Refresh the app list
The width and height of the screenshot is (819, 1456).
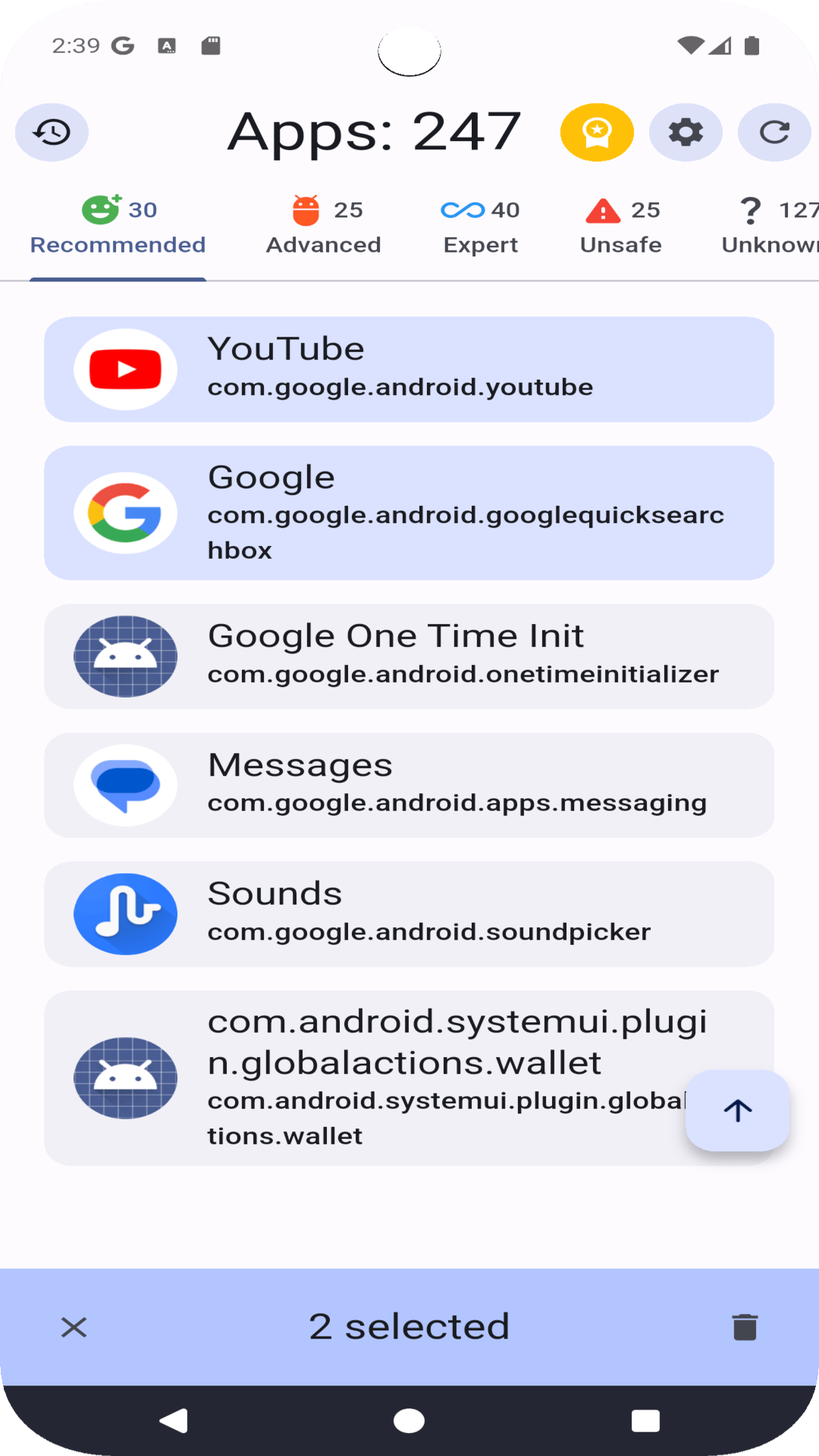tap(774, 133)
